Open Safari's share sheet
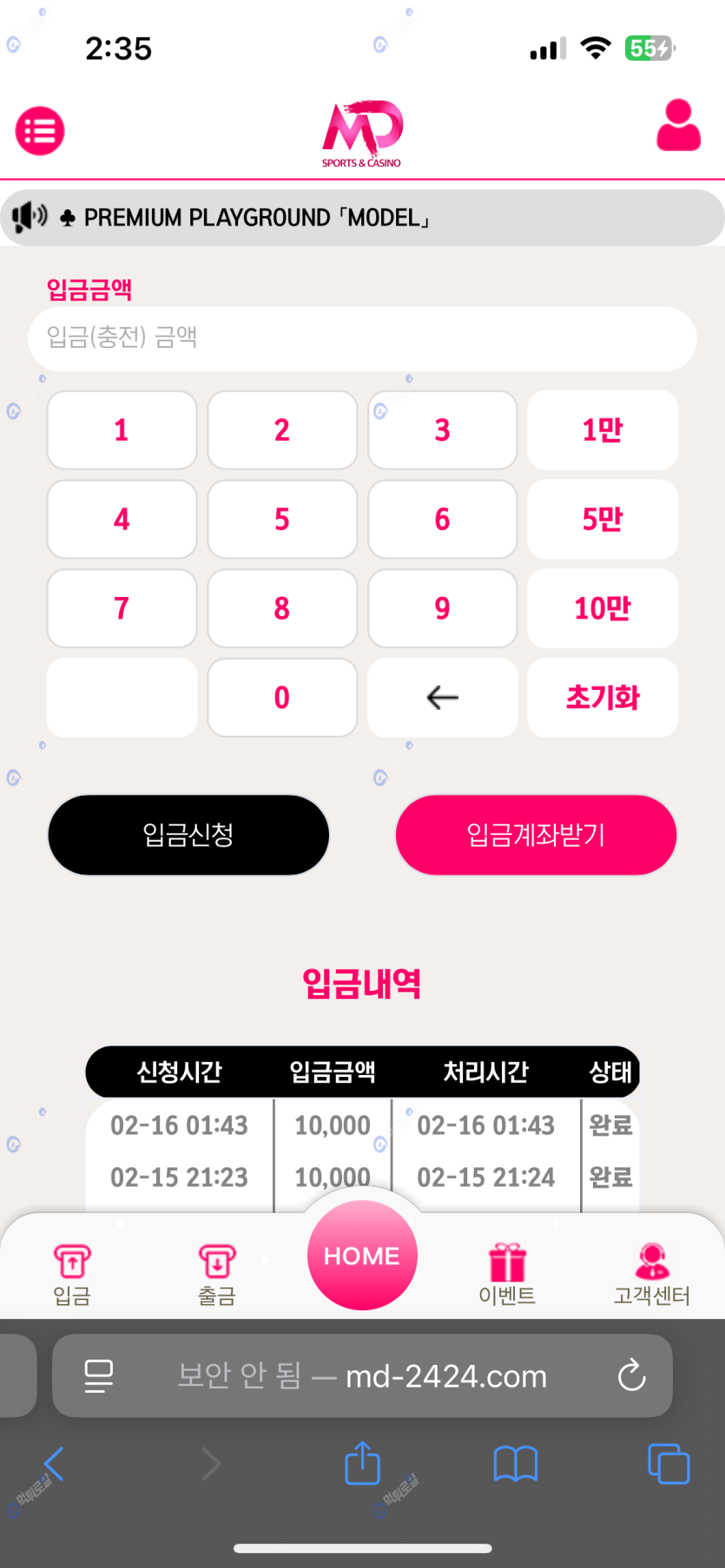This screenshot has height=1568, width=725. pyautogui.click(x=363, y=1464)
